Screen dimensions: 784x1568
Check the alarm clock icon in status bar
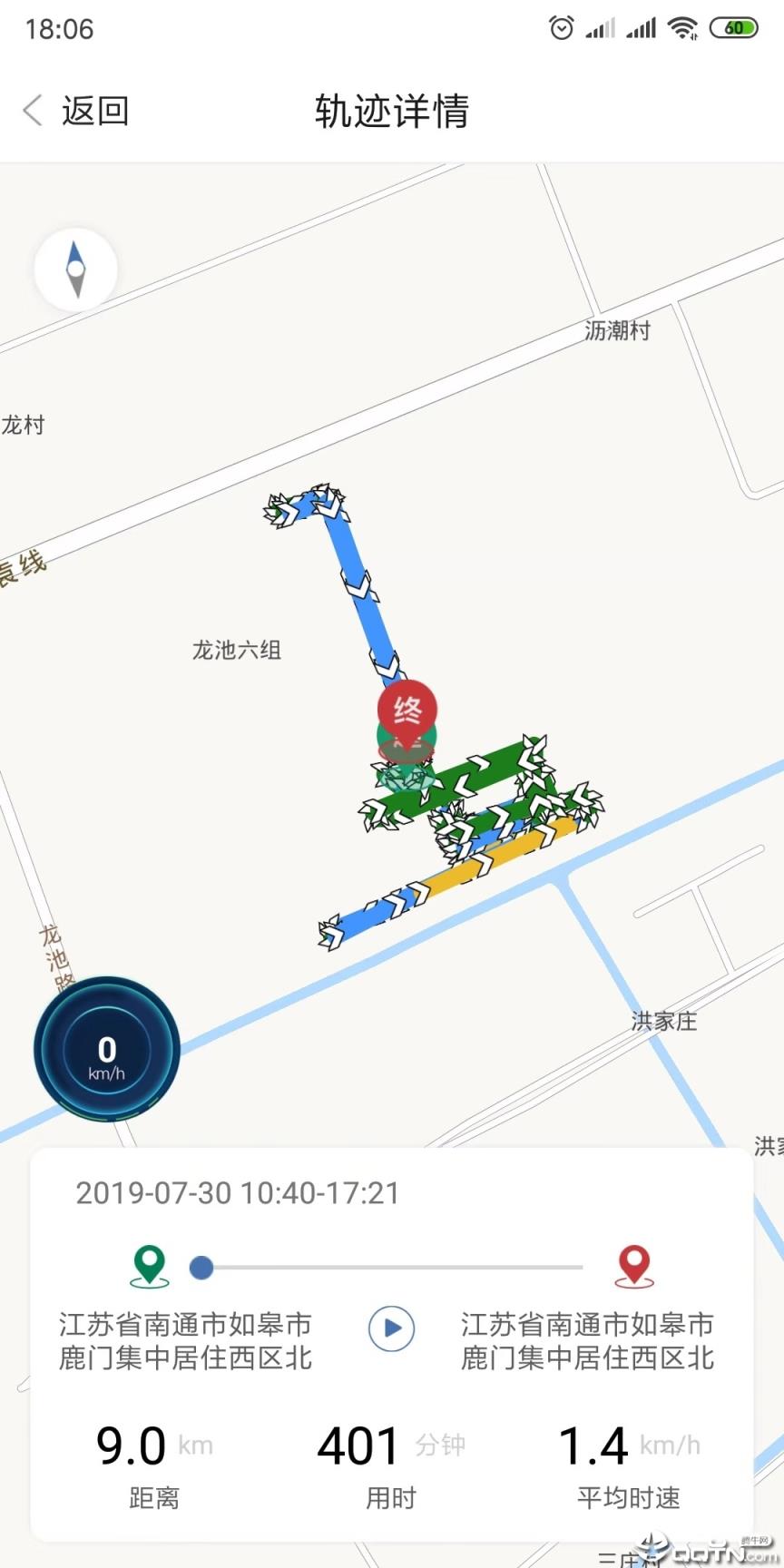560,28
